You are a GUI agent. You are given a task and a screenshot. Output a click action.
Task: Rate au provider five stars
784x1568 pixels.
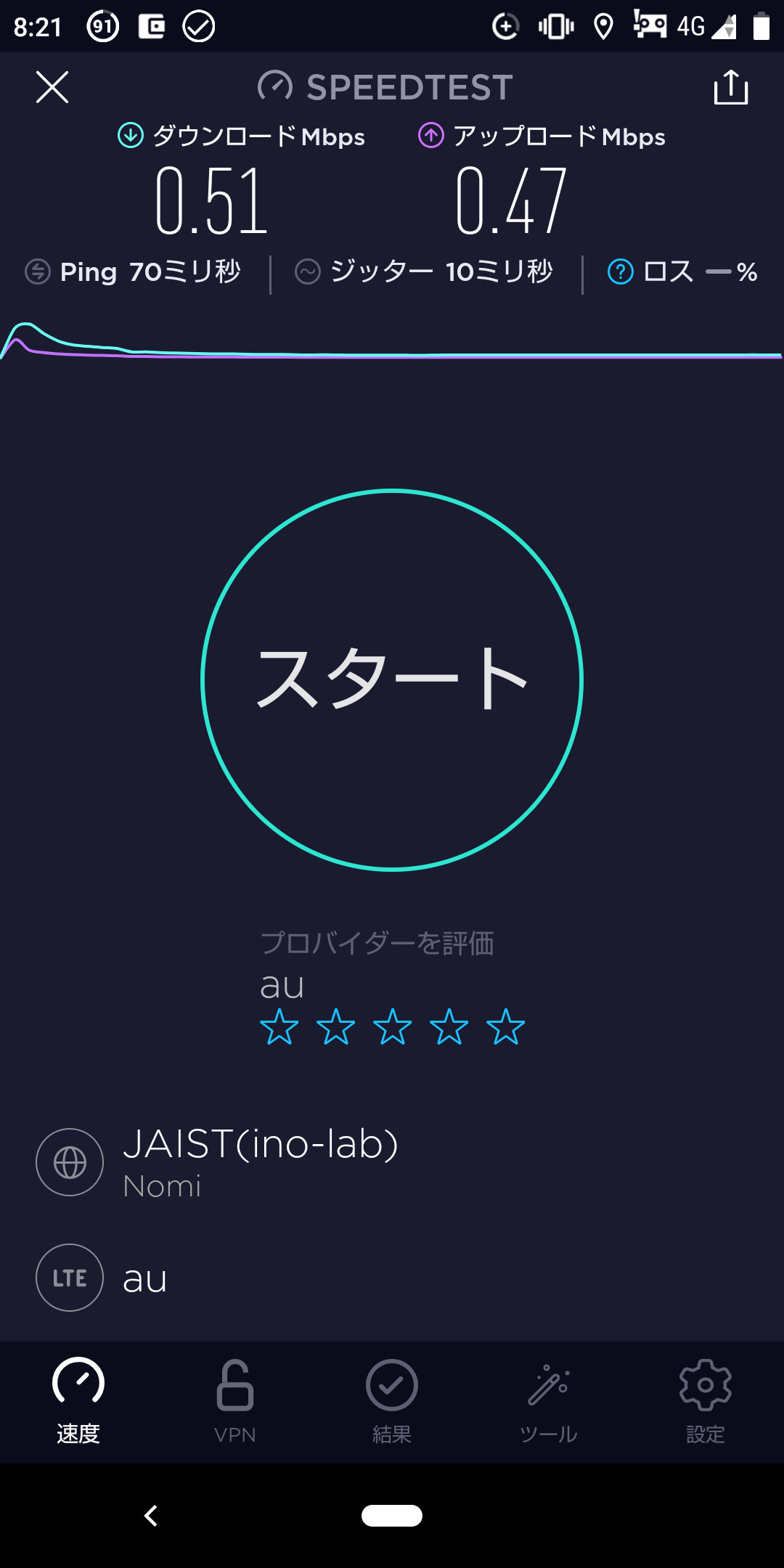click(x=505, y=1026)
